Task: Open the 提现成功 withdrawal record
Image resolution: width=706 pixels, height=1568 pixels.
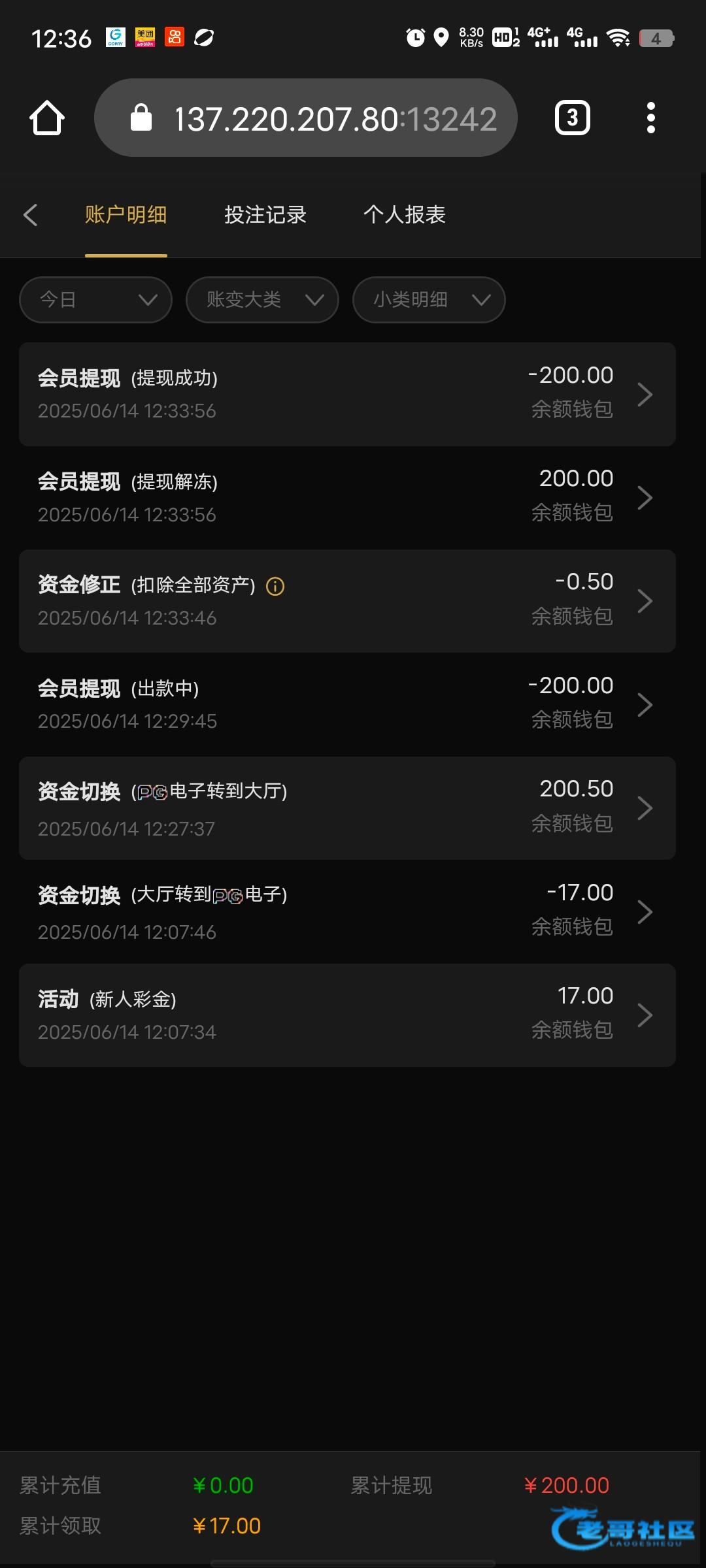Action: (347, 394)
